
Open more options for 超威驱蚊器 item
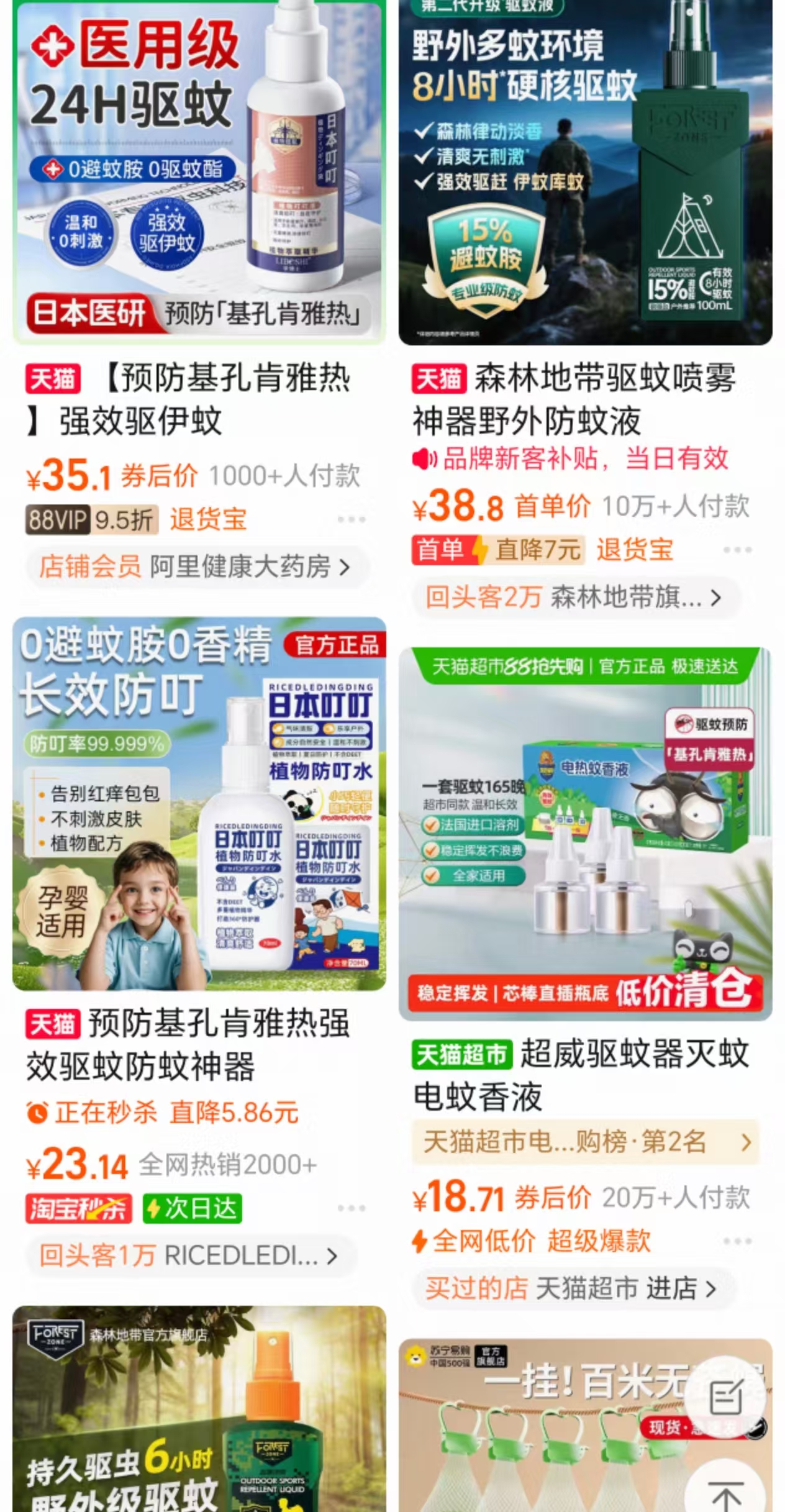point(737,1241)
